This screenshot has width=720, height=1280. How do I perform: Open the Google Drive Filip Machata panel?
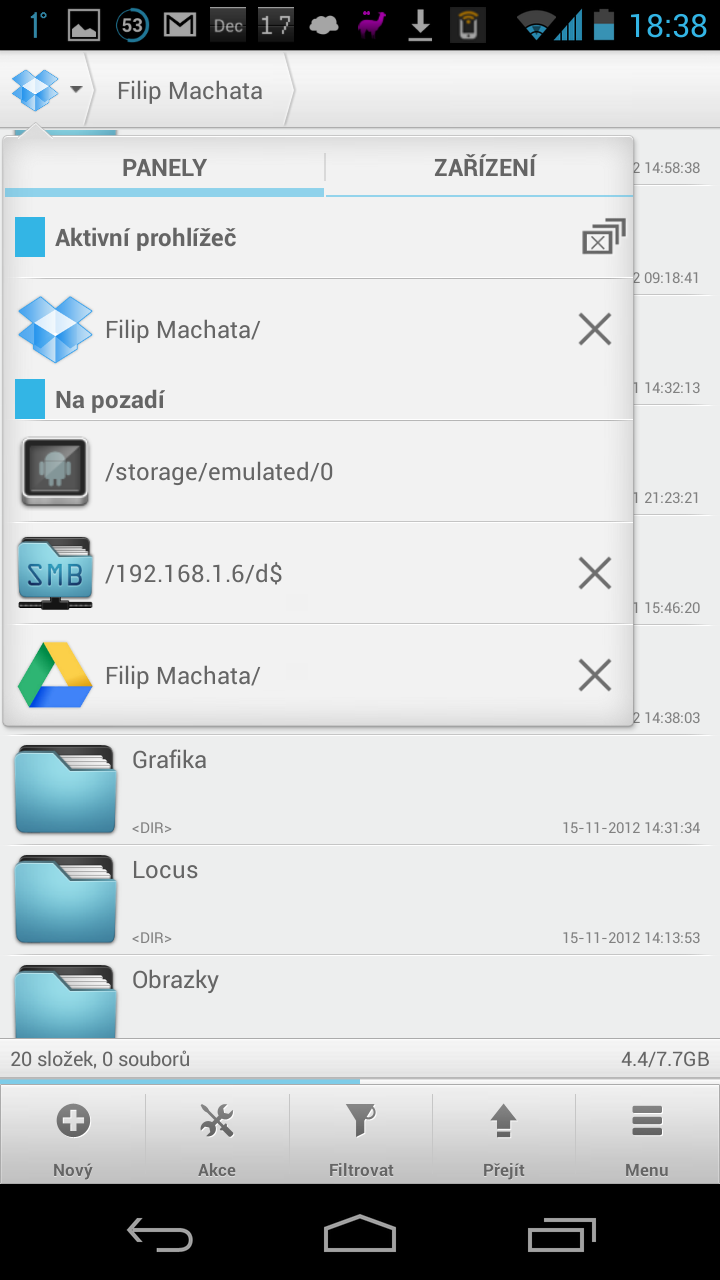click(x=290, y=676)
